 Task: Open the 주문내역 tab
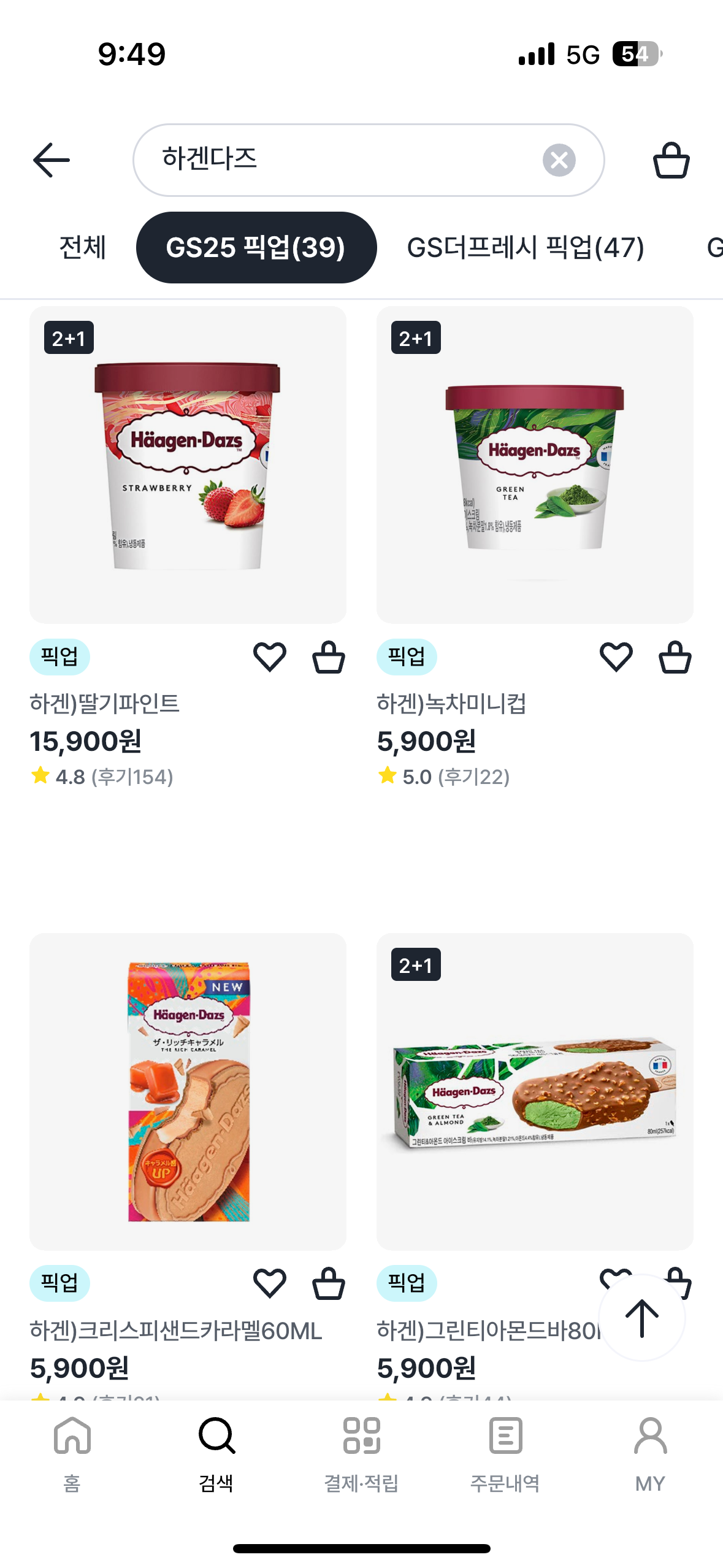pyautogui.click(x=505, y=1453)
